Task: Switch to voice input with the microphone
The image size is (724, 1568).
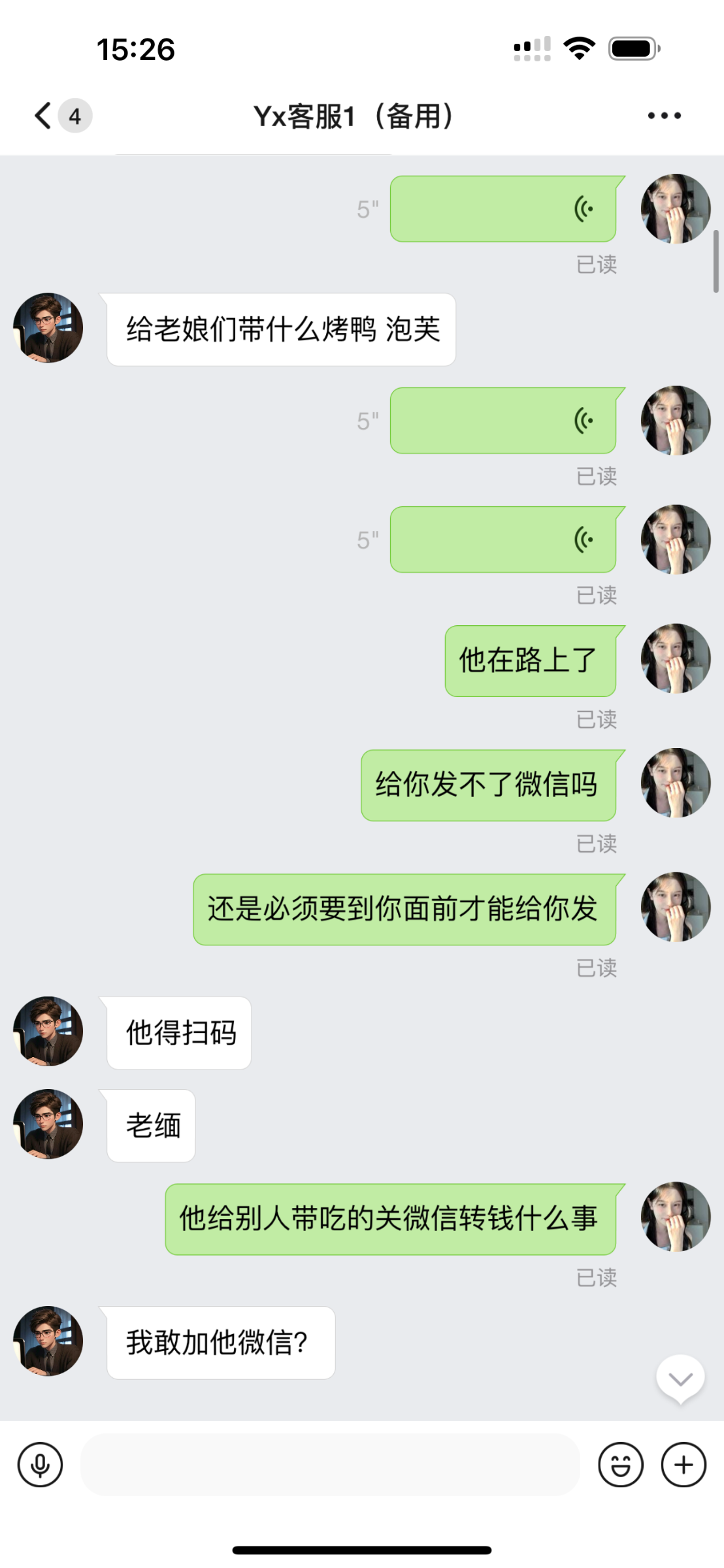Action: pyautogui.click(x=41, y=1465)
